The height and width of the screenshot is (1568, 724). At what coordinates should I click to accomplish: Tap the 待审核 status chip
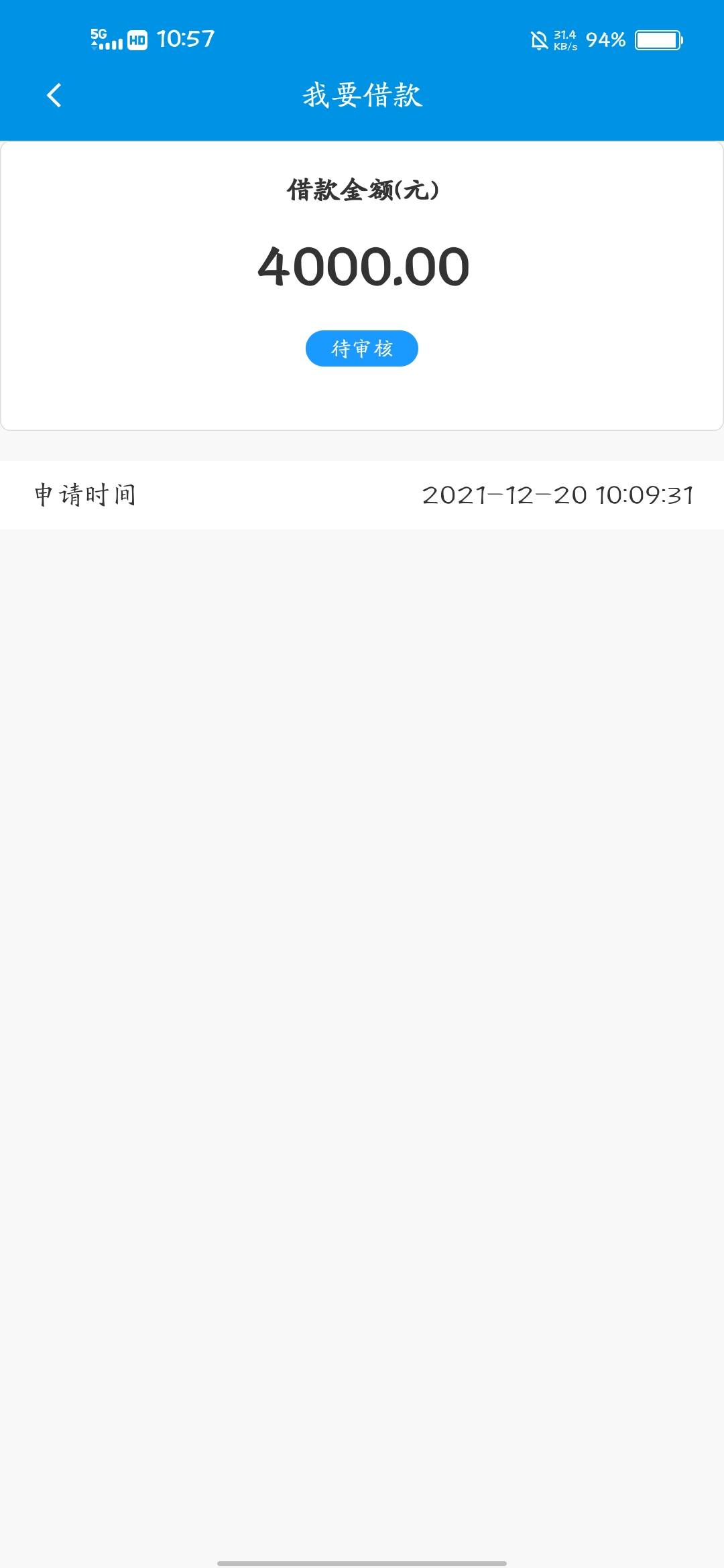[x=362, y=348]
